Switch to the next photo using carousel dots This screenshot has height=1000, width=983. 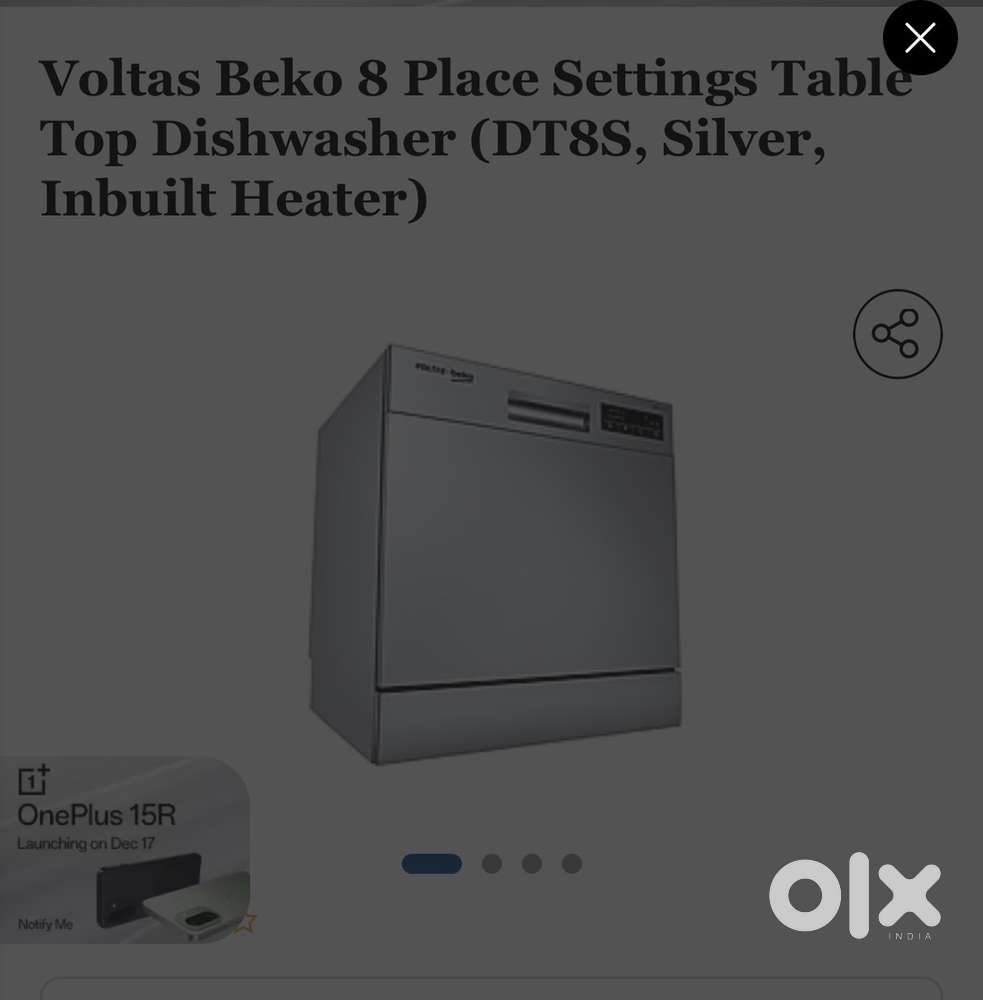[x=492, y=863]
